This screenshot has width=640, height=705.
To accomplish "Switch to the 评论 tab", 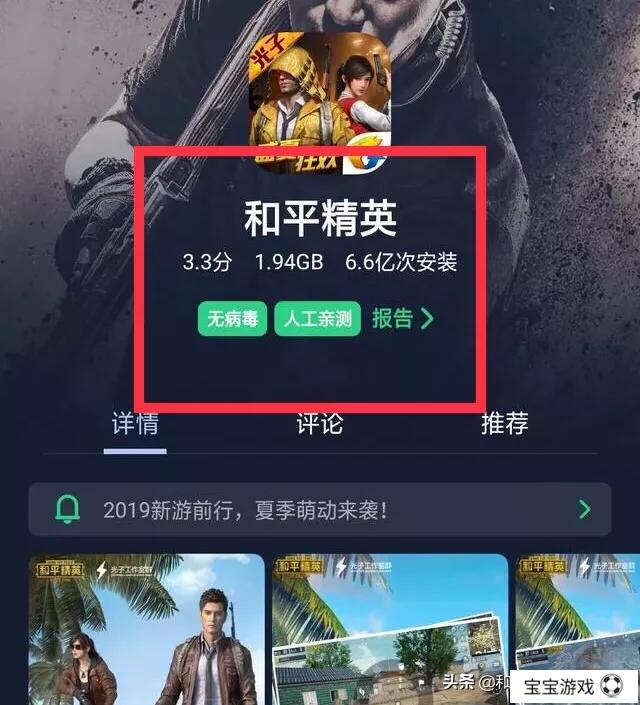I will (x=319, y=424).
